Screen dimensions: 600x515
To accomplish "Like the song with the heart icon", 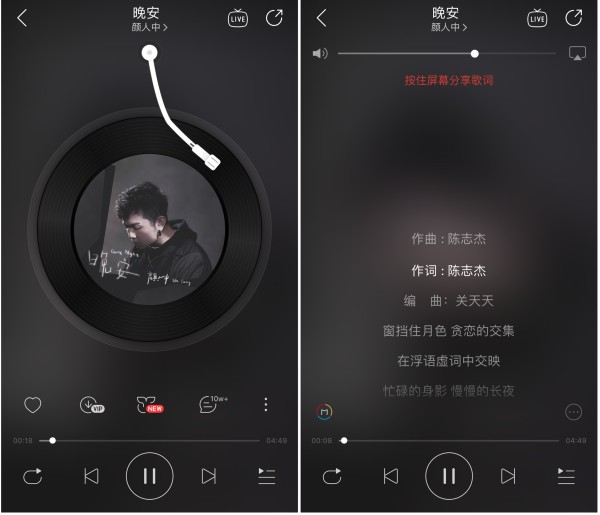I will click(33, 405).
